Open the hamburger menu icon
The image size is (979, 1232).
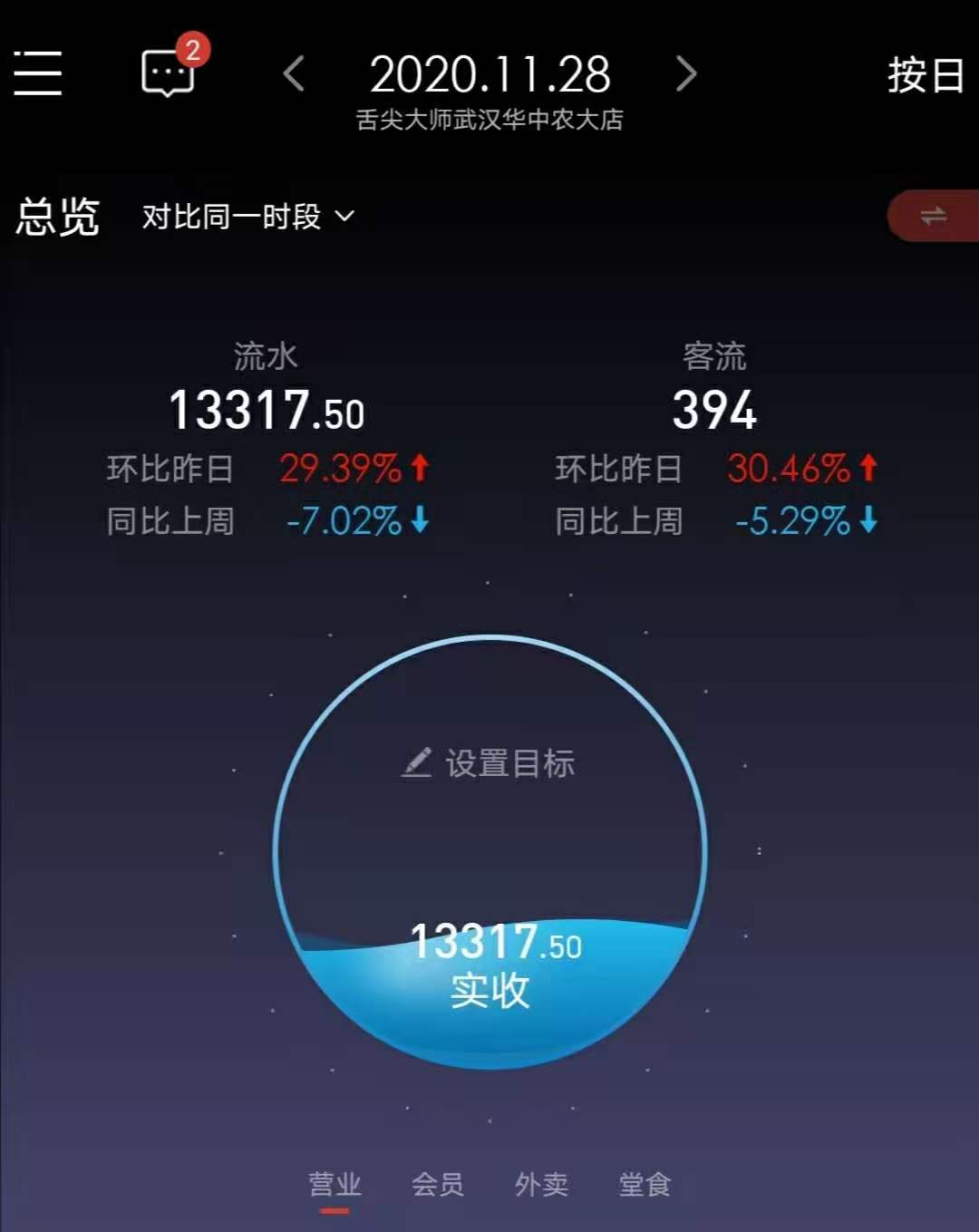click(38, 74)
